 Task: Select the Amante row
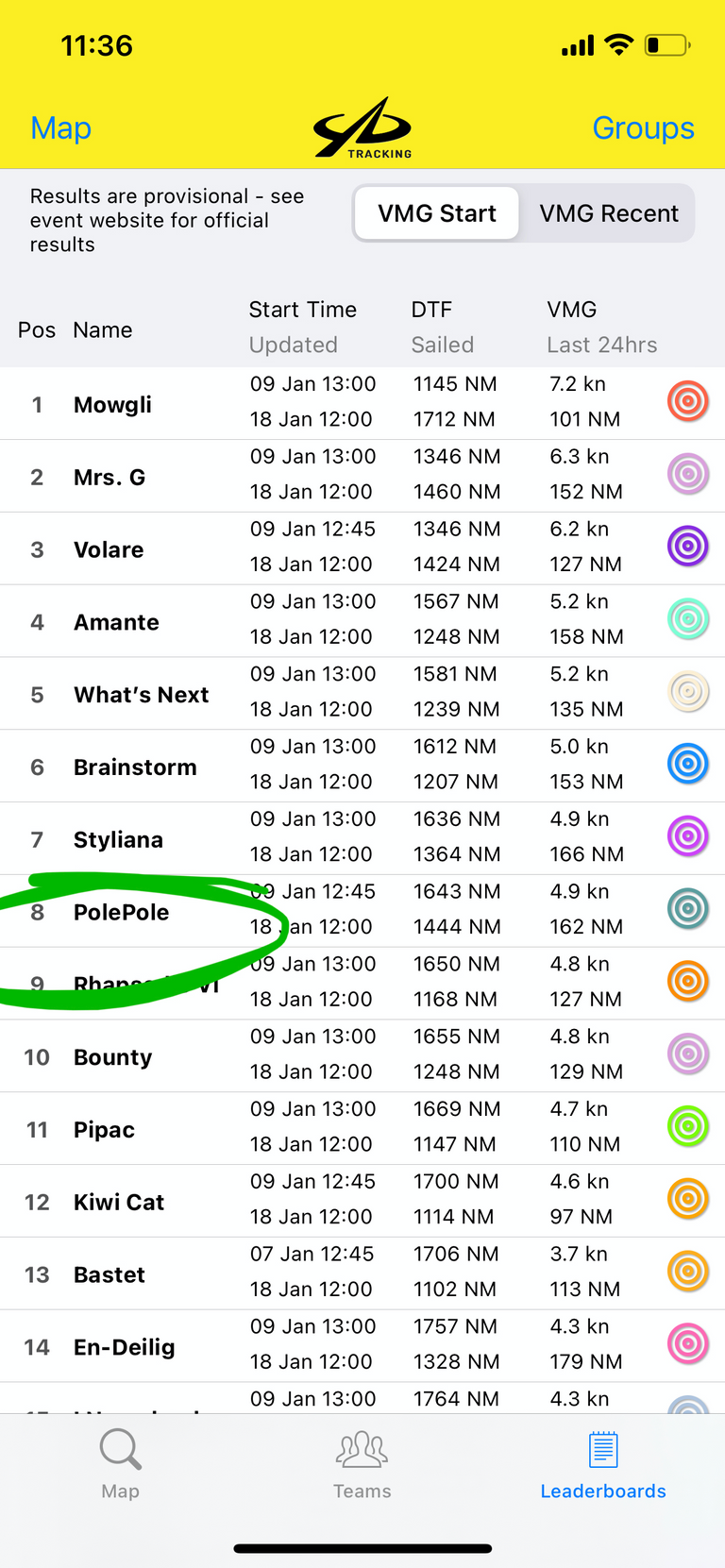click(x=116, y=622)
